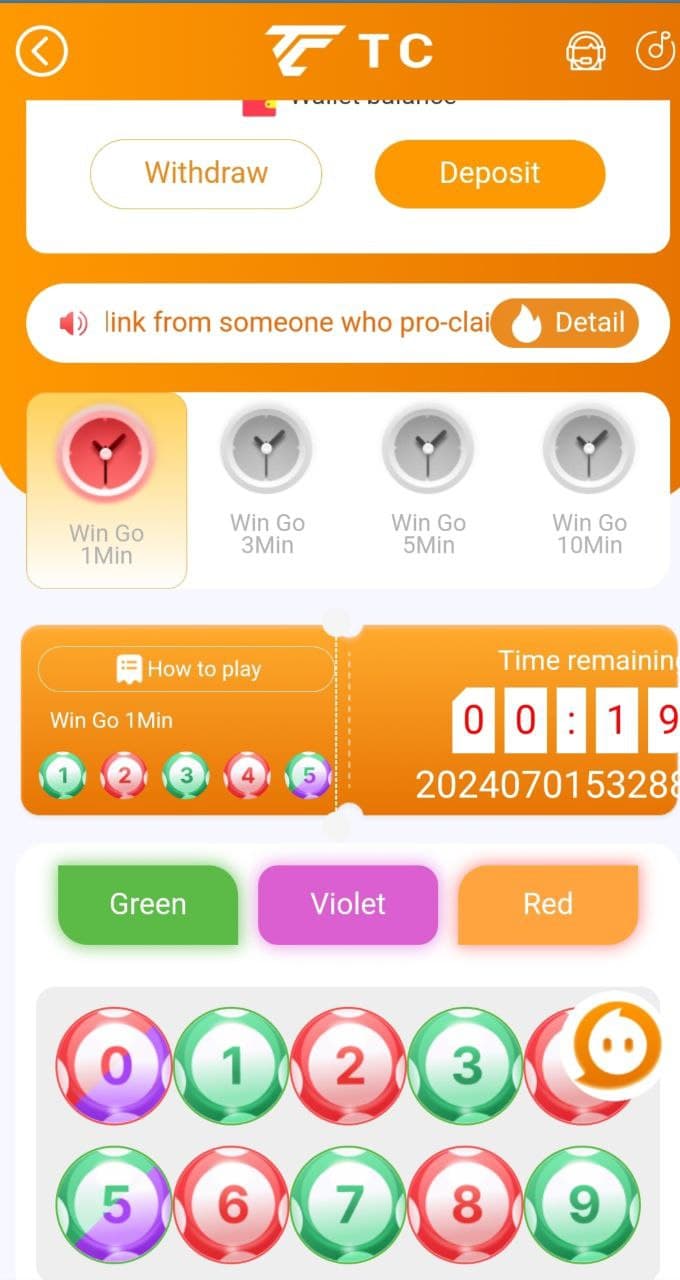Open the floating chat support bubble
680x1280 pixels.
[615, 1043]
